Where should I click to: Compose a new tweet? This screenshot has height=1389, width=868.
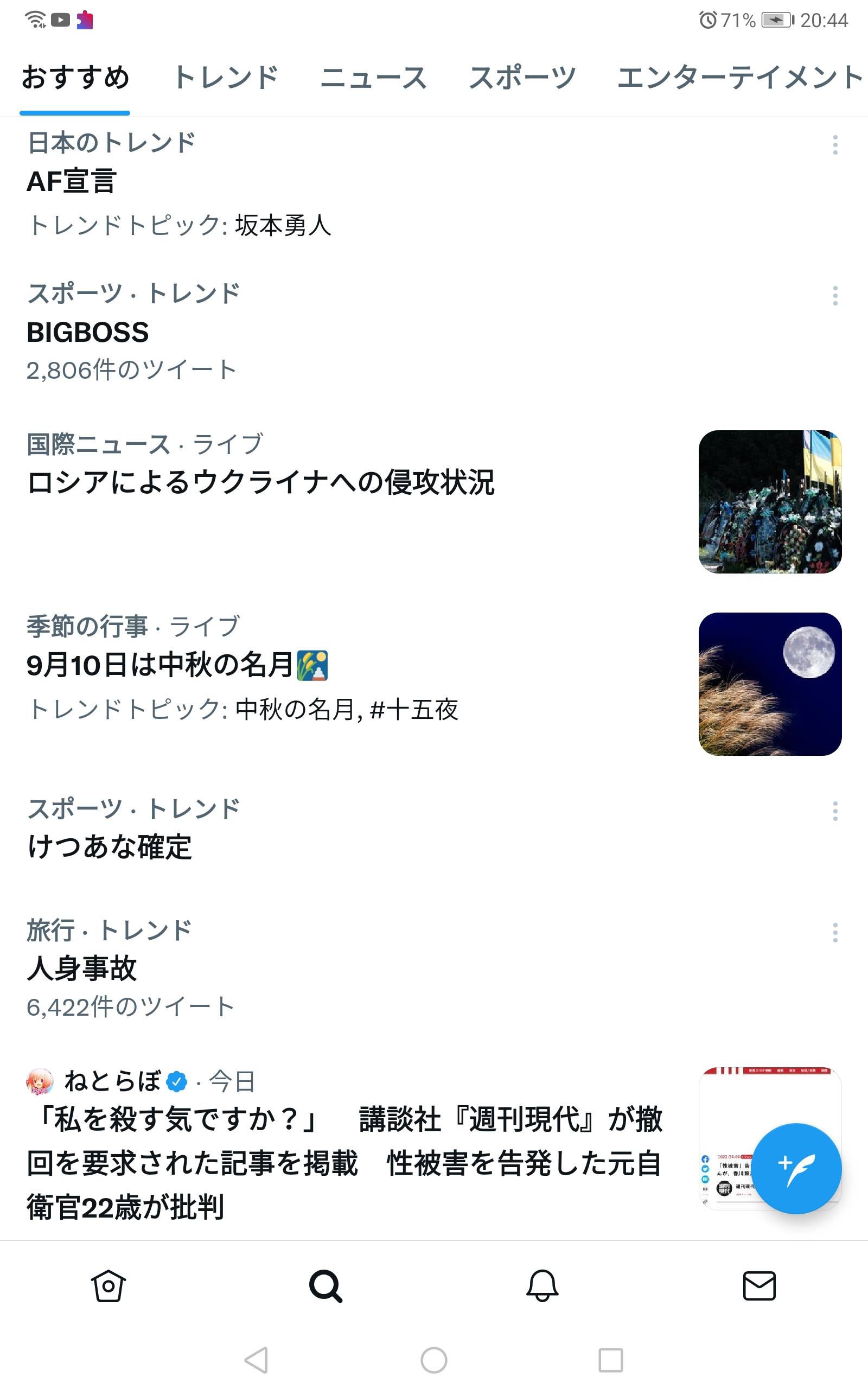[x=796, y=1169]
